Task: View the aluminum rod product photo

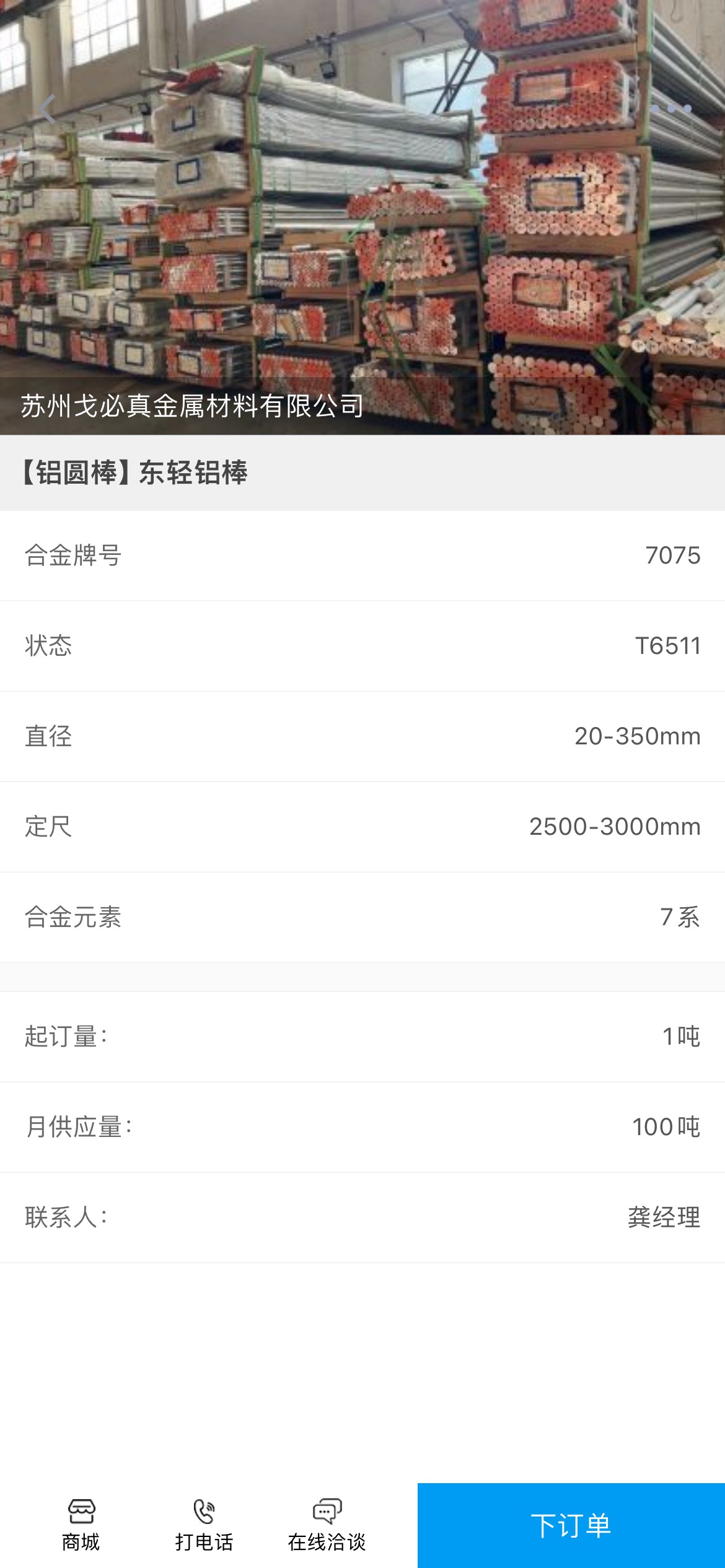Action: pyautogui.click(x=362, y=217)
